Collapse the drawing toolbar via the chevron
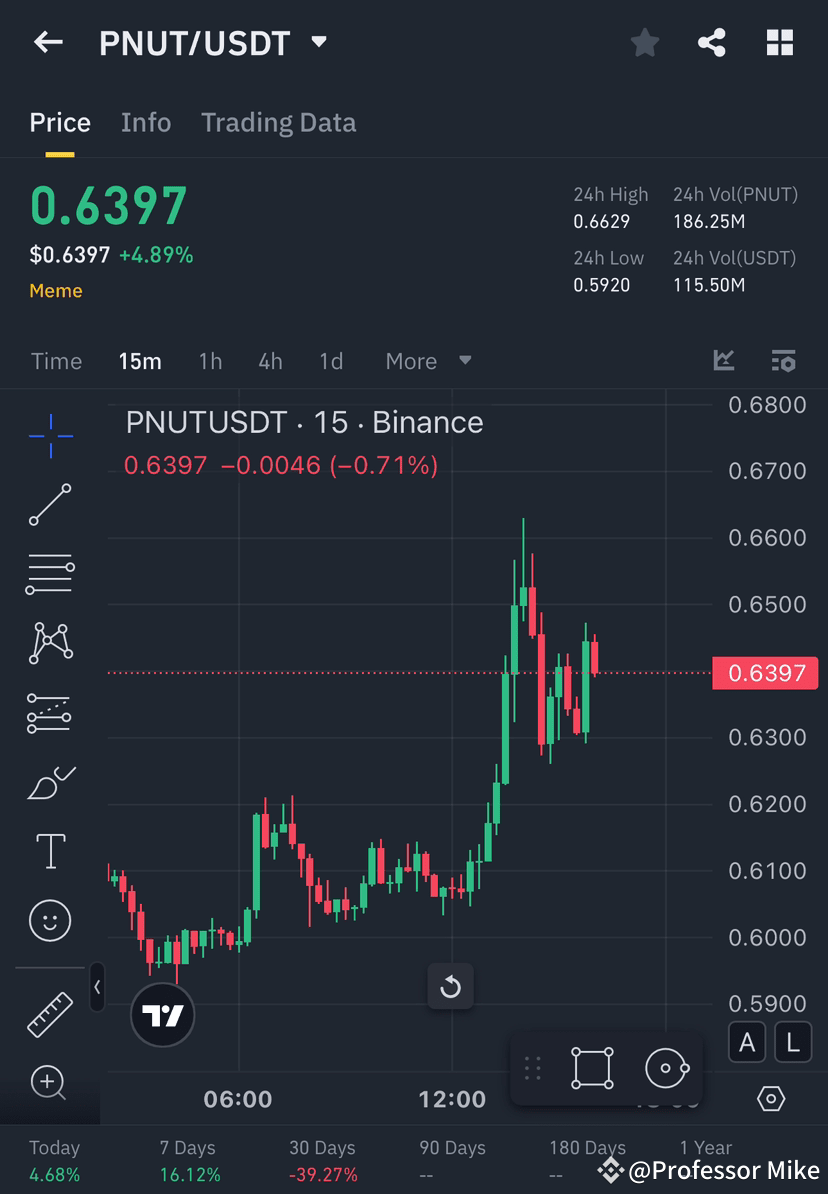 (97, 988)
